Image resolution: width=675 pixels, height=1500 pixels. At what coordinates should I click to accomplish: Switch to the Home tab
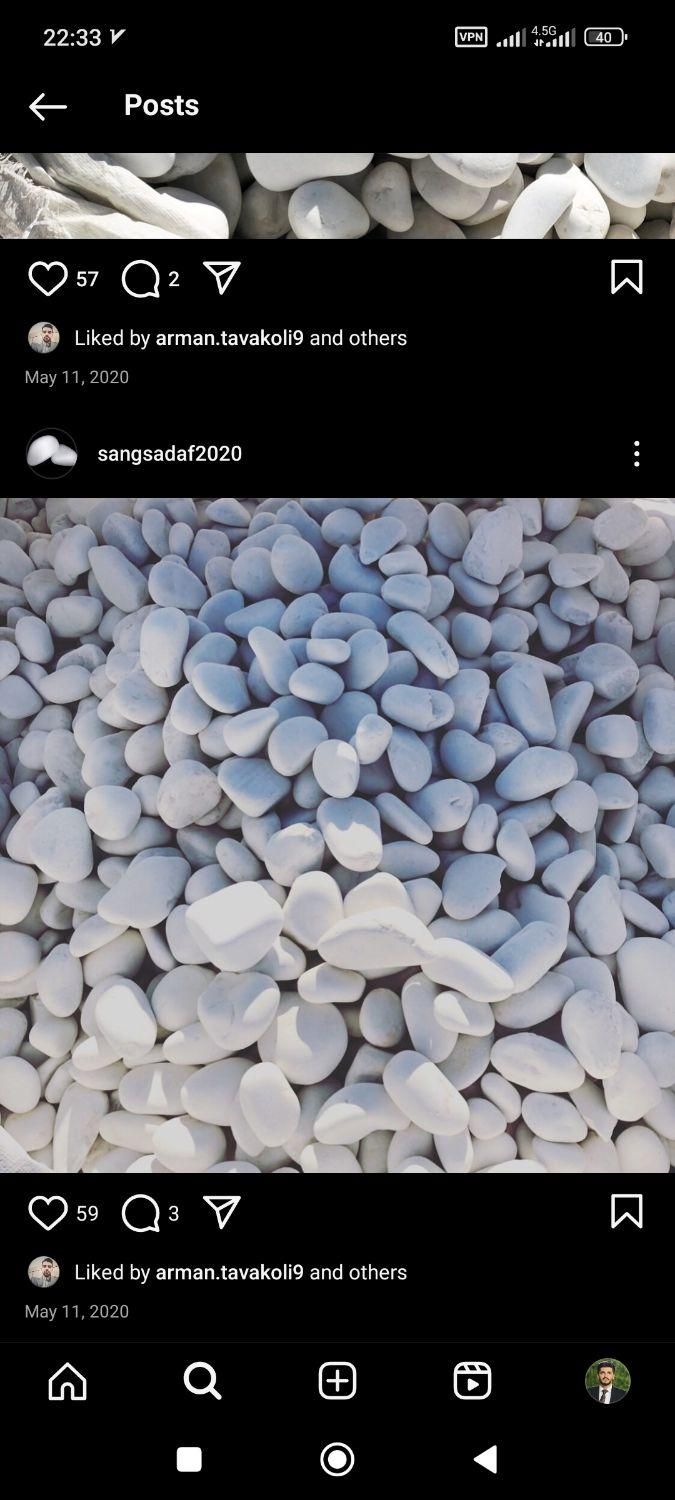(x=68, y=1381)
